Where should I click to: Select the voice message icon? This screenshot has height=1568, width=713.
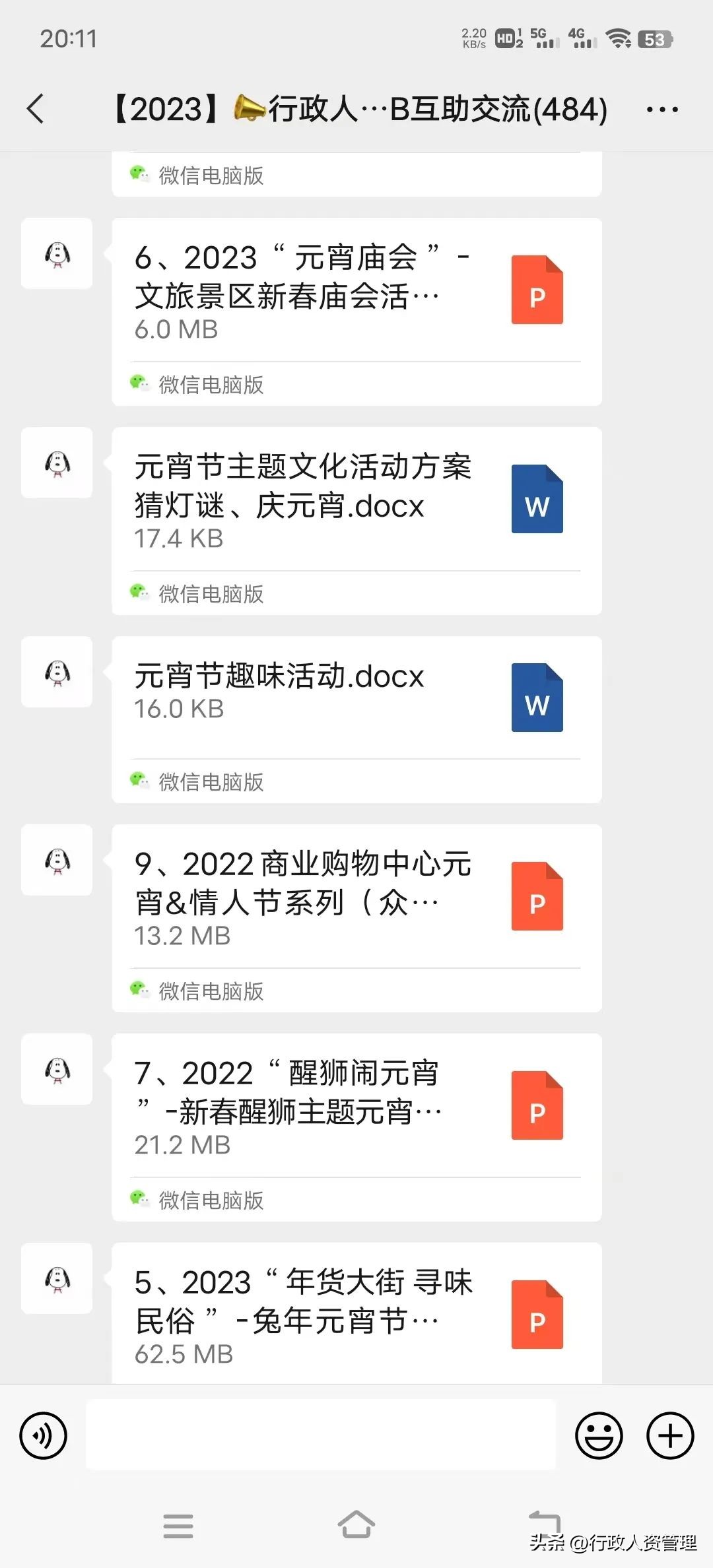coord(44,1435)
